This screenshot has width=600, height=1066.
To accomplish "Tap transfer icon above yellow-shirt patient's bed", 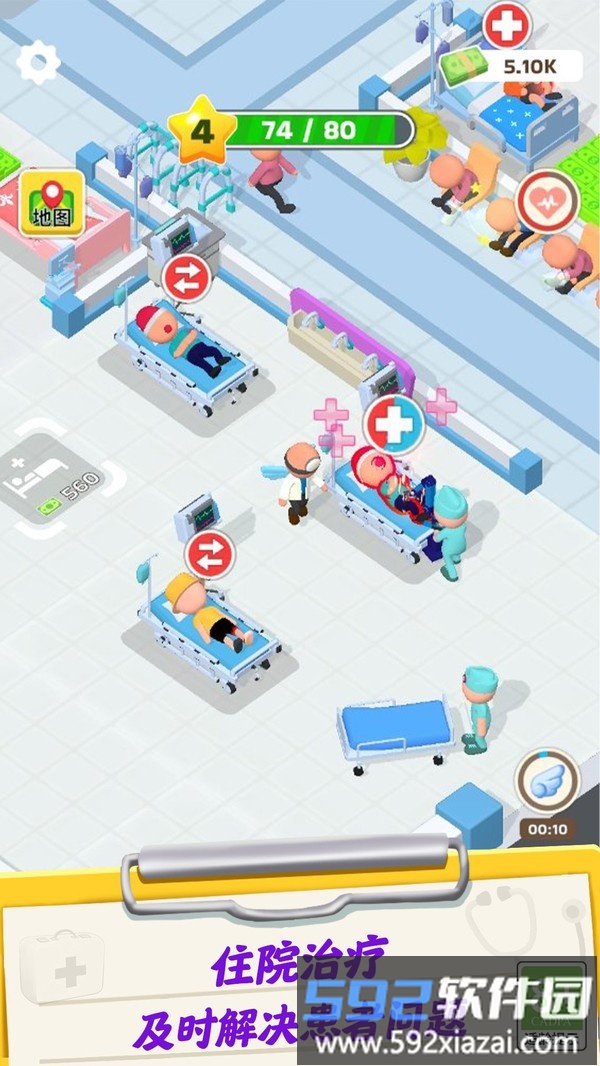I will pos(210,554).
